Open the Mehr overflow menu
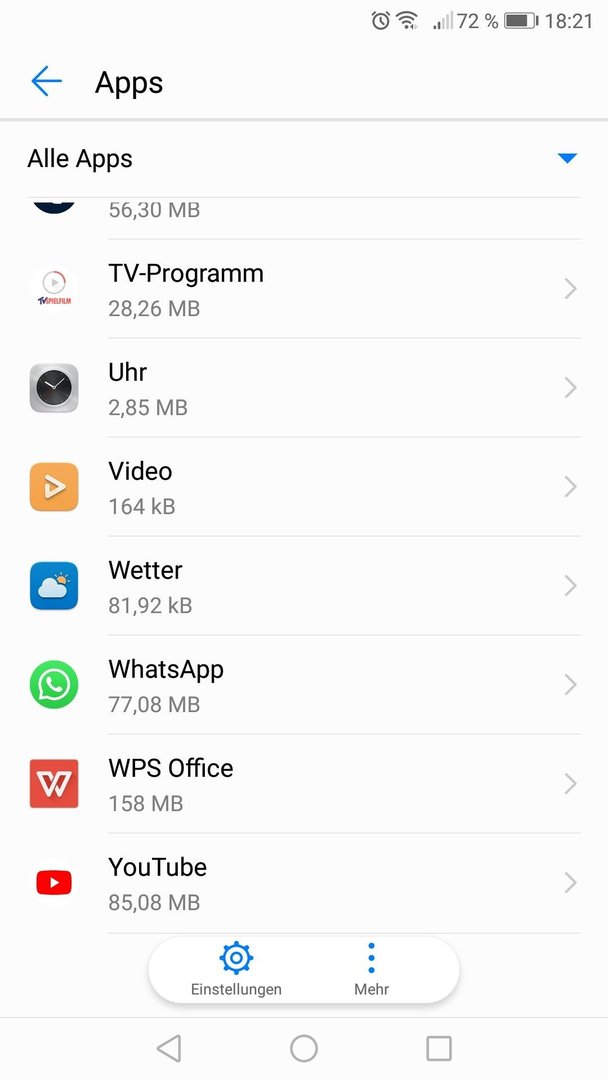The width and height of the screenshot is (608, 1080). pyautogui.click(x=372, y=969)
